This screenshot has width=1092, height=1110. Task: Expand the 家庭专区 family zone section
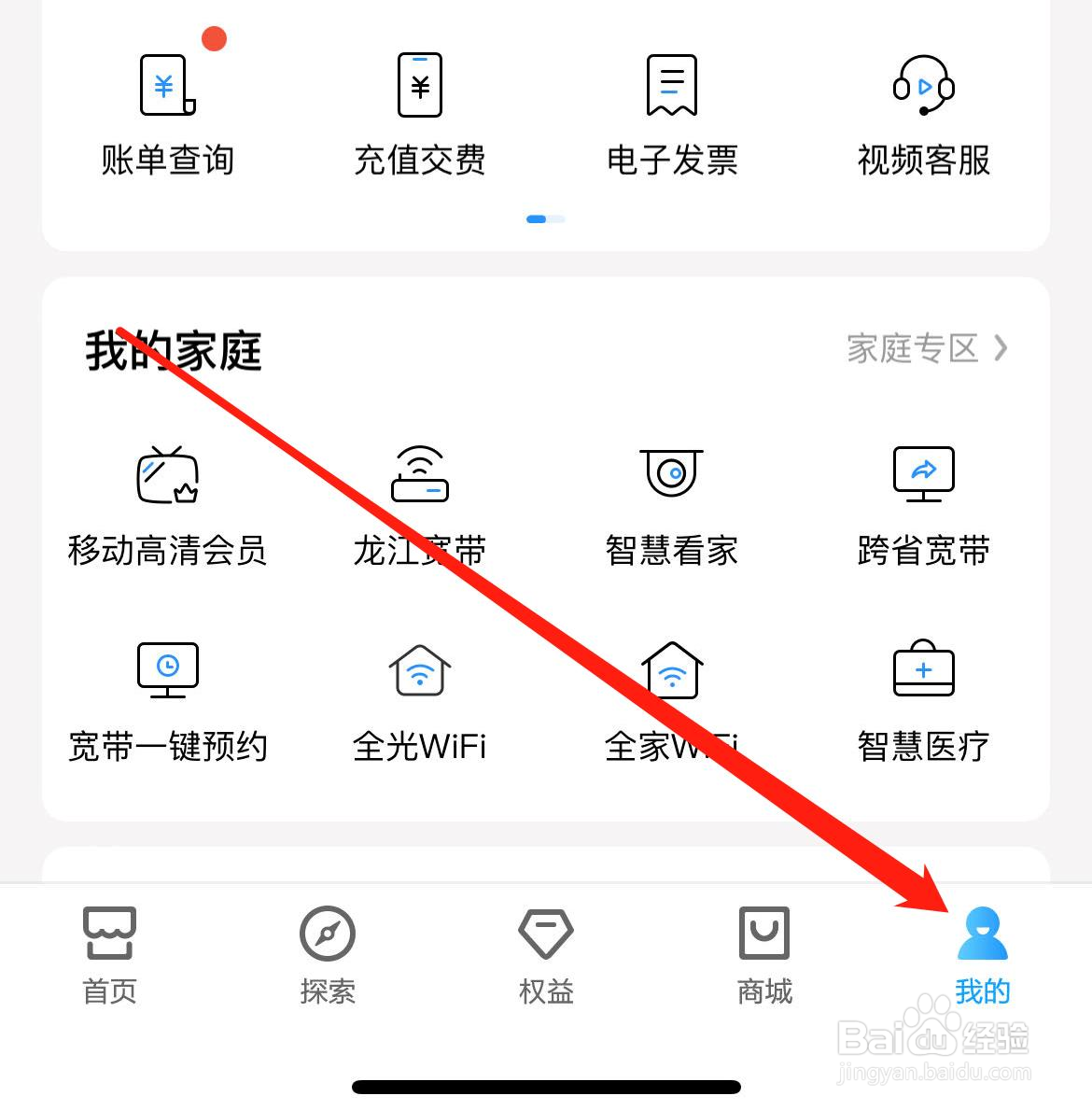click(x=924, y=348)
